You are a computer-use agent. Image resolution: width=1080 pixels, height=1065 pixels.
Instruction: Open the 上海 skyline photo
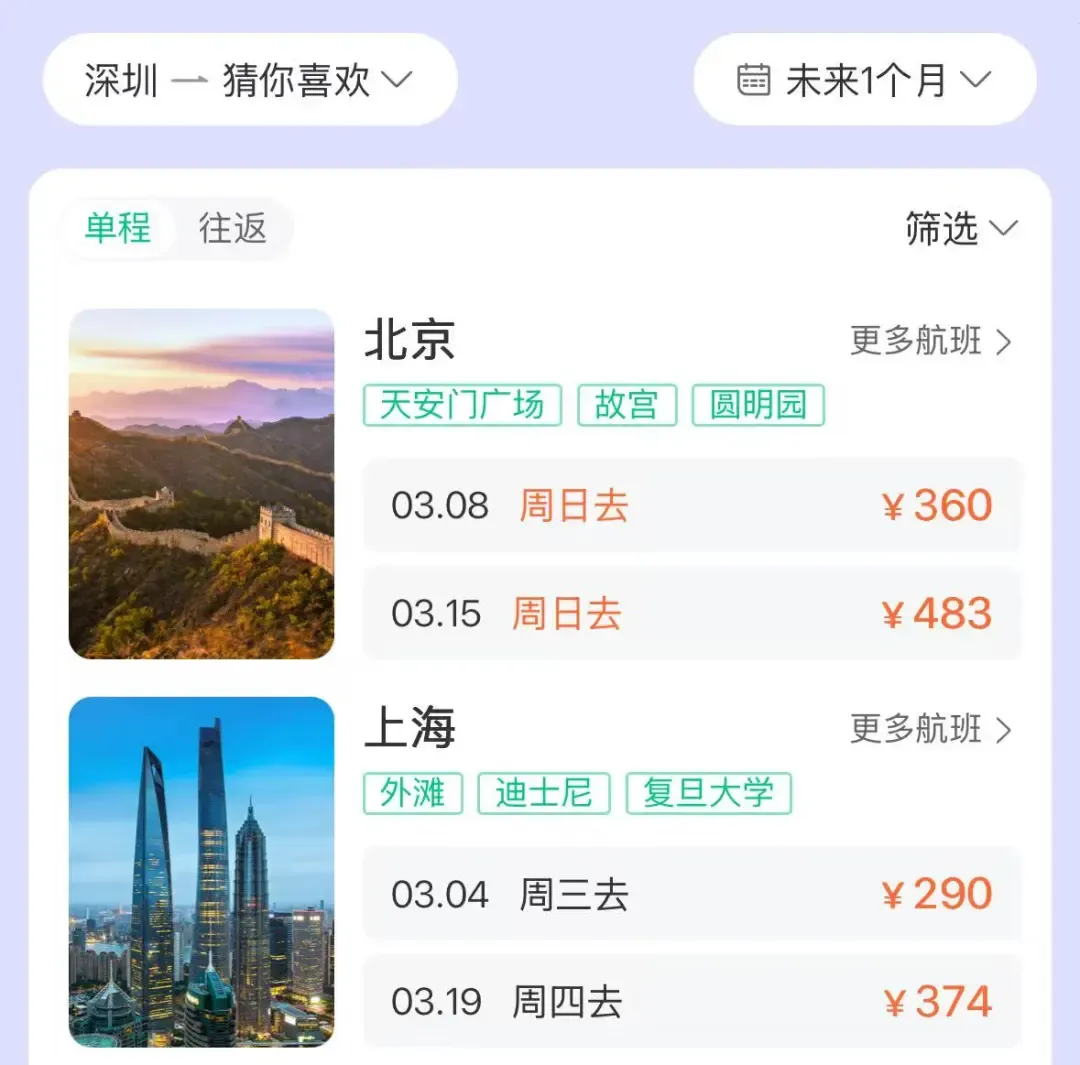(x=201, y=871)
